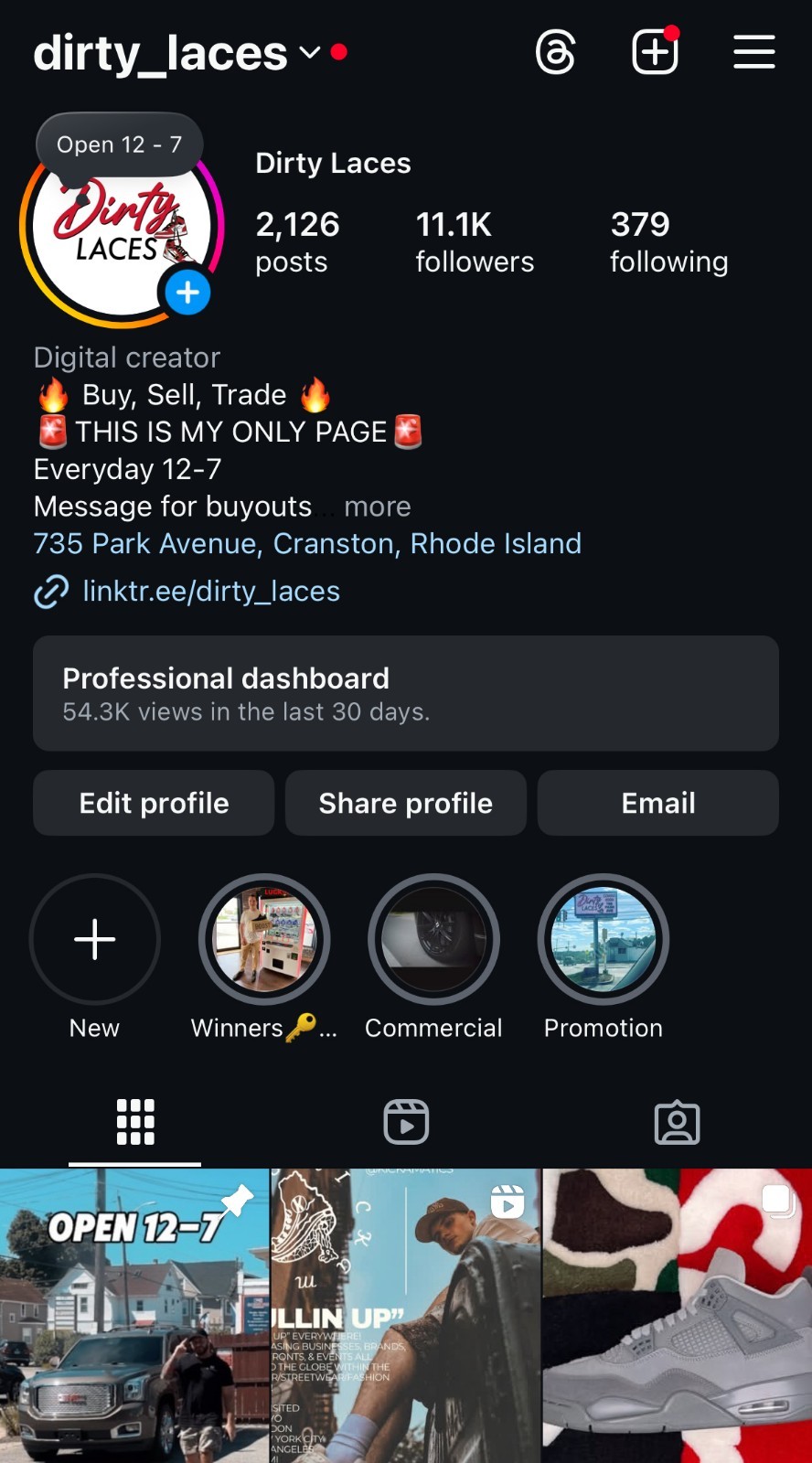Screen dimensions: 812x1463
Task: Tap Edit profile button
Action: [154, 803]
